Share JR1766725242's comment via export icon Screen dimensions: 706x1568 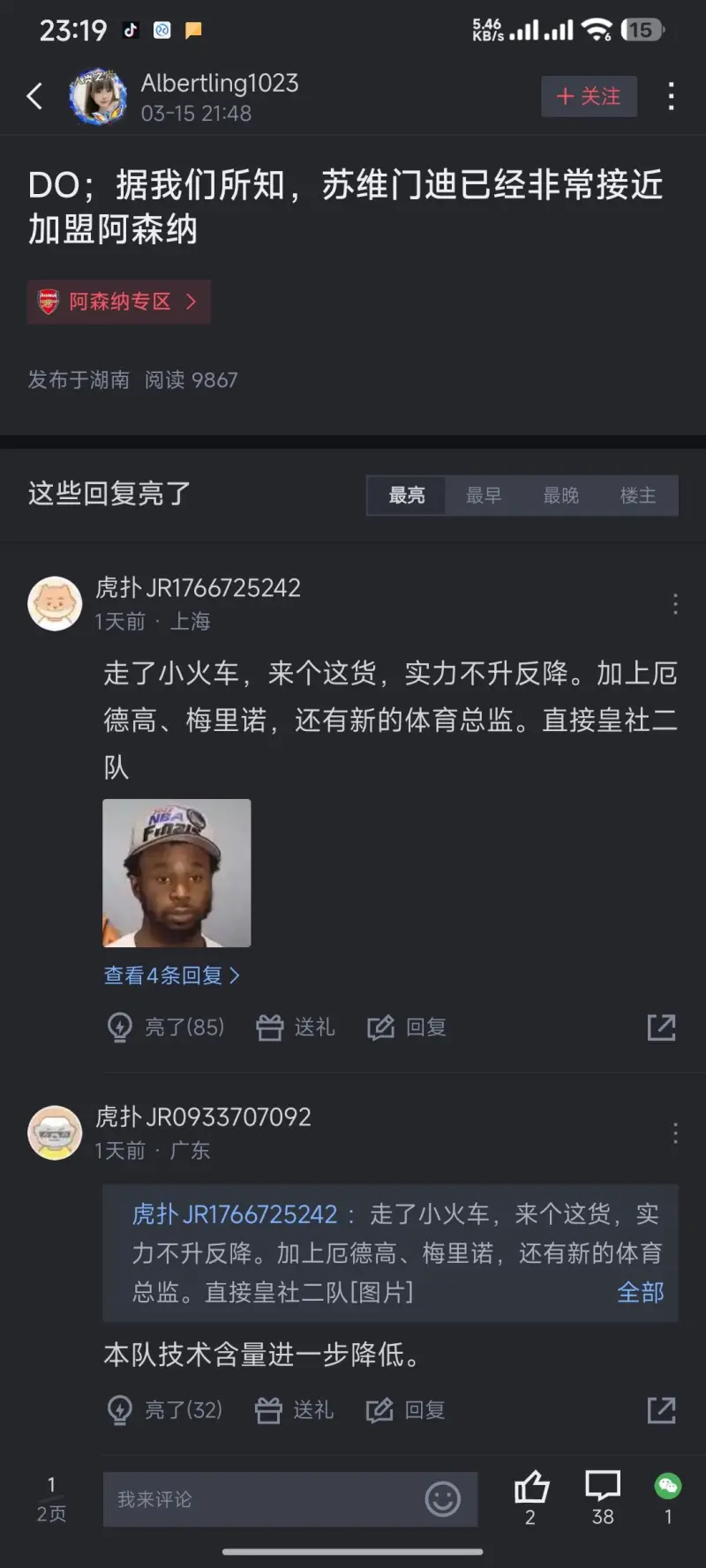[x=661, y=1027]
